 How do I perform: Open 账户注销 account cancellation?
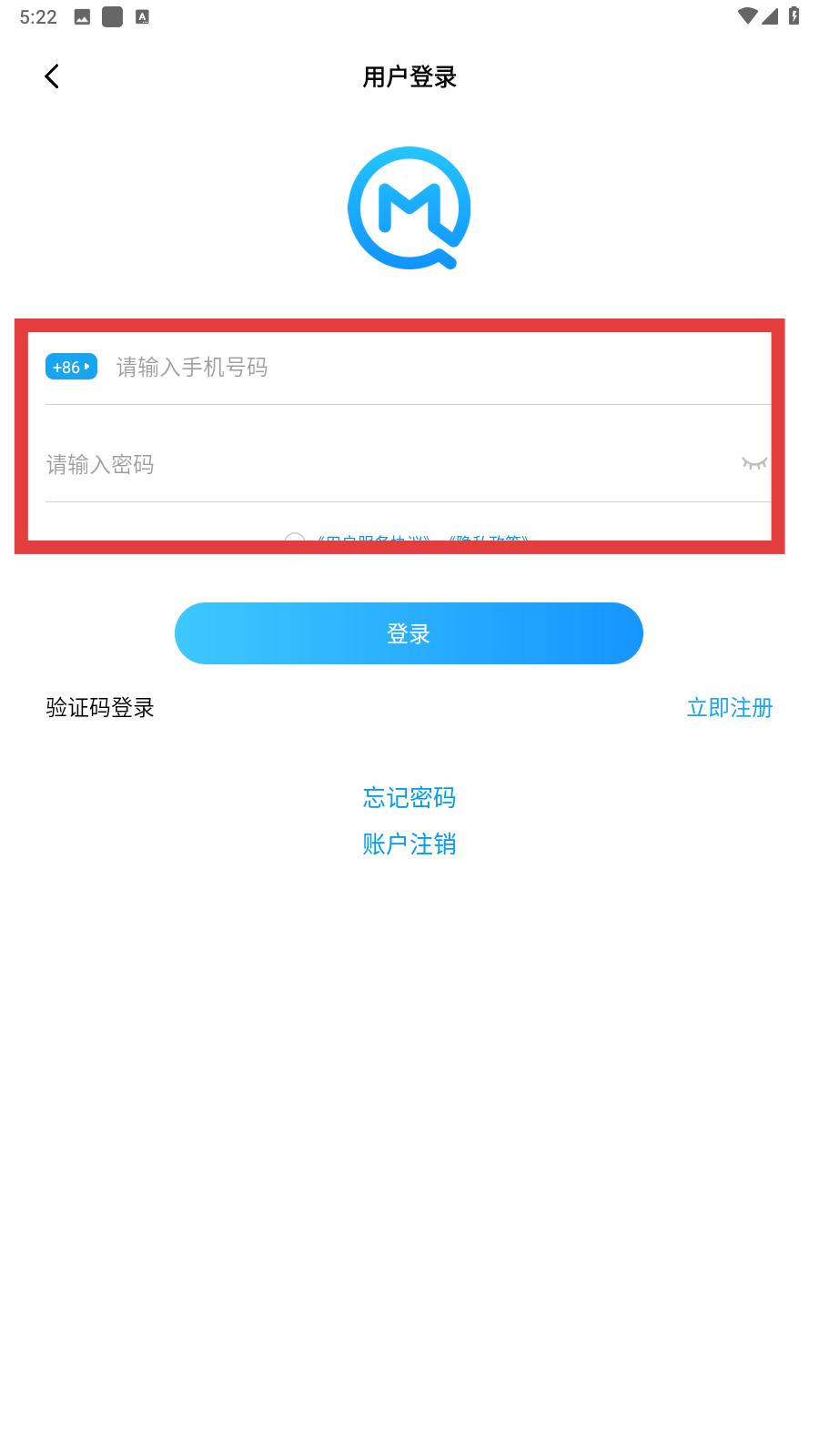tap(409, 844)
